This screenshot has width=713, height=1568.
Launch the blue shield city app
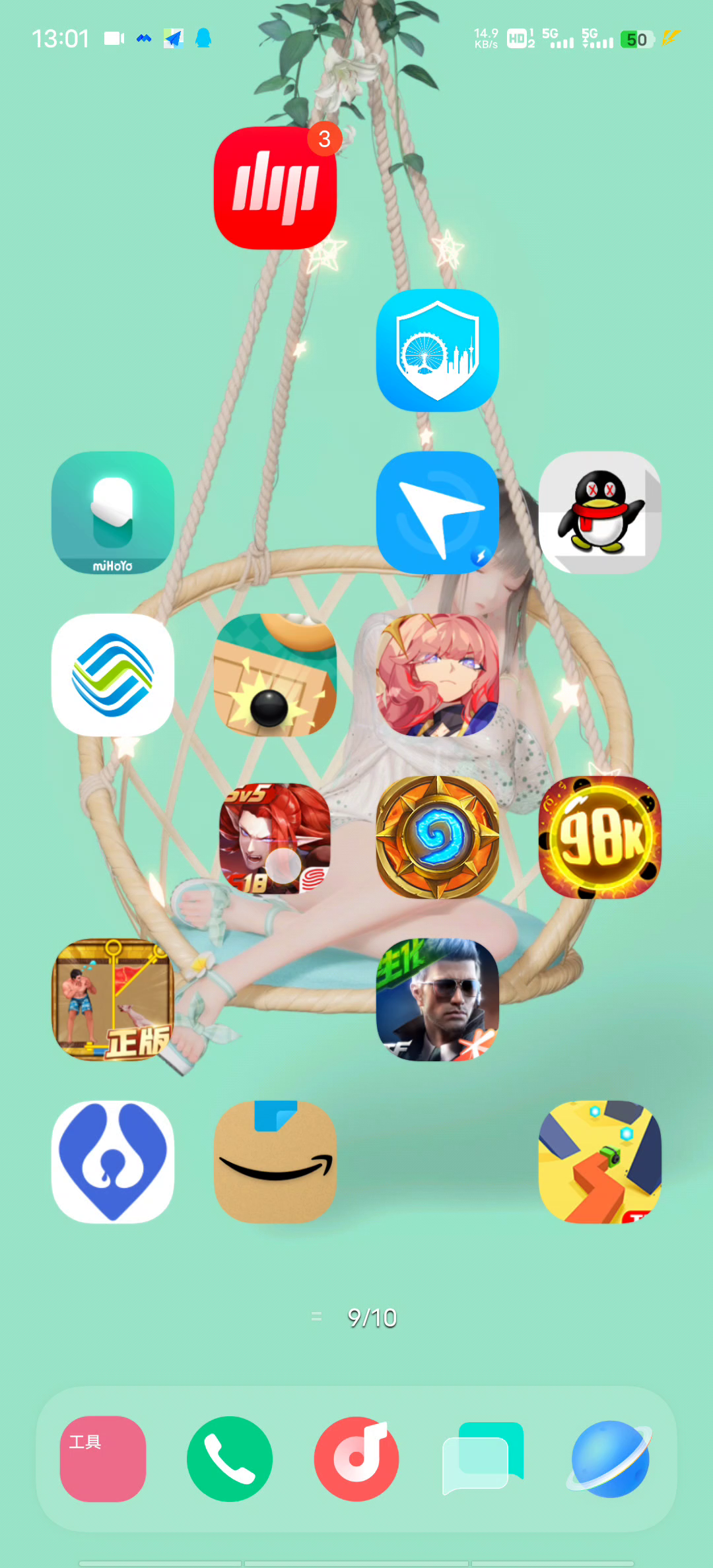(438, 350)
